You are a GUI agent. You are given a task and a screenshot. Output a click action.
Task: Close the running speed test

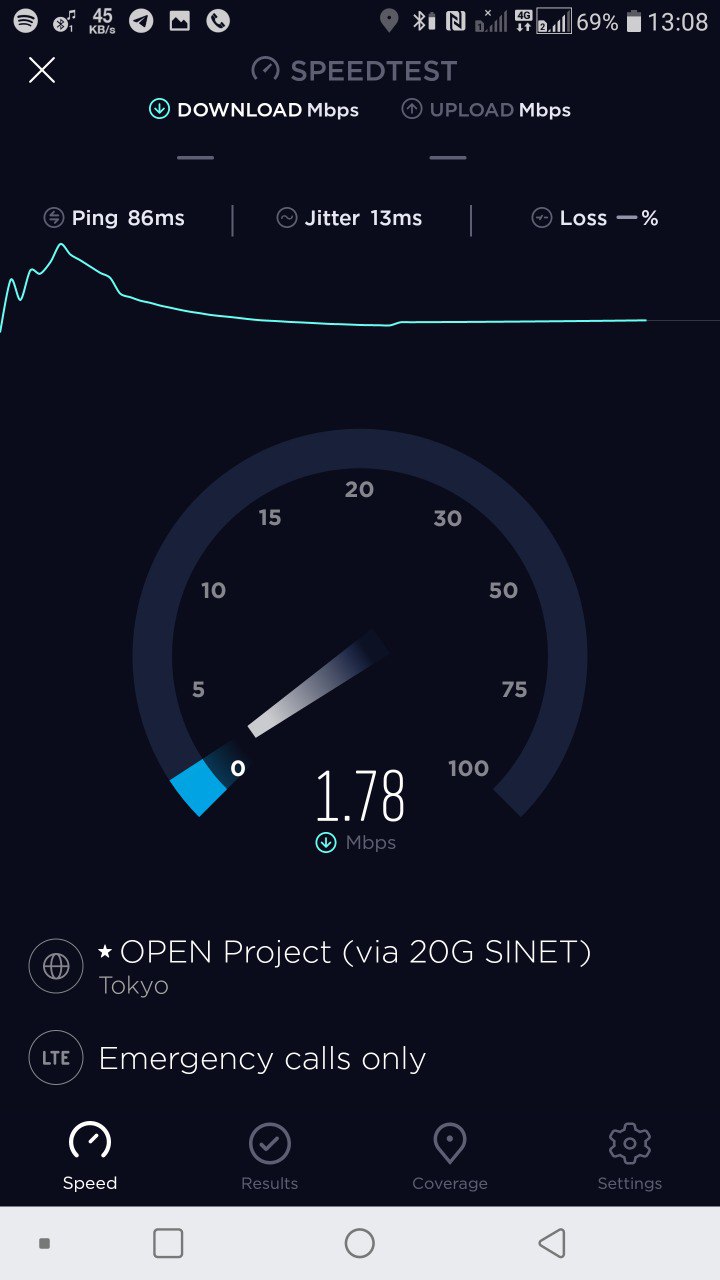[x=42, y=70]
